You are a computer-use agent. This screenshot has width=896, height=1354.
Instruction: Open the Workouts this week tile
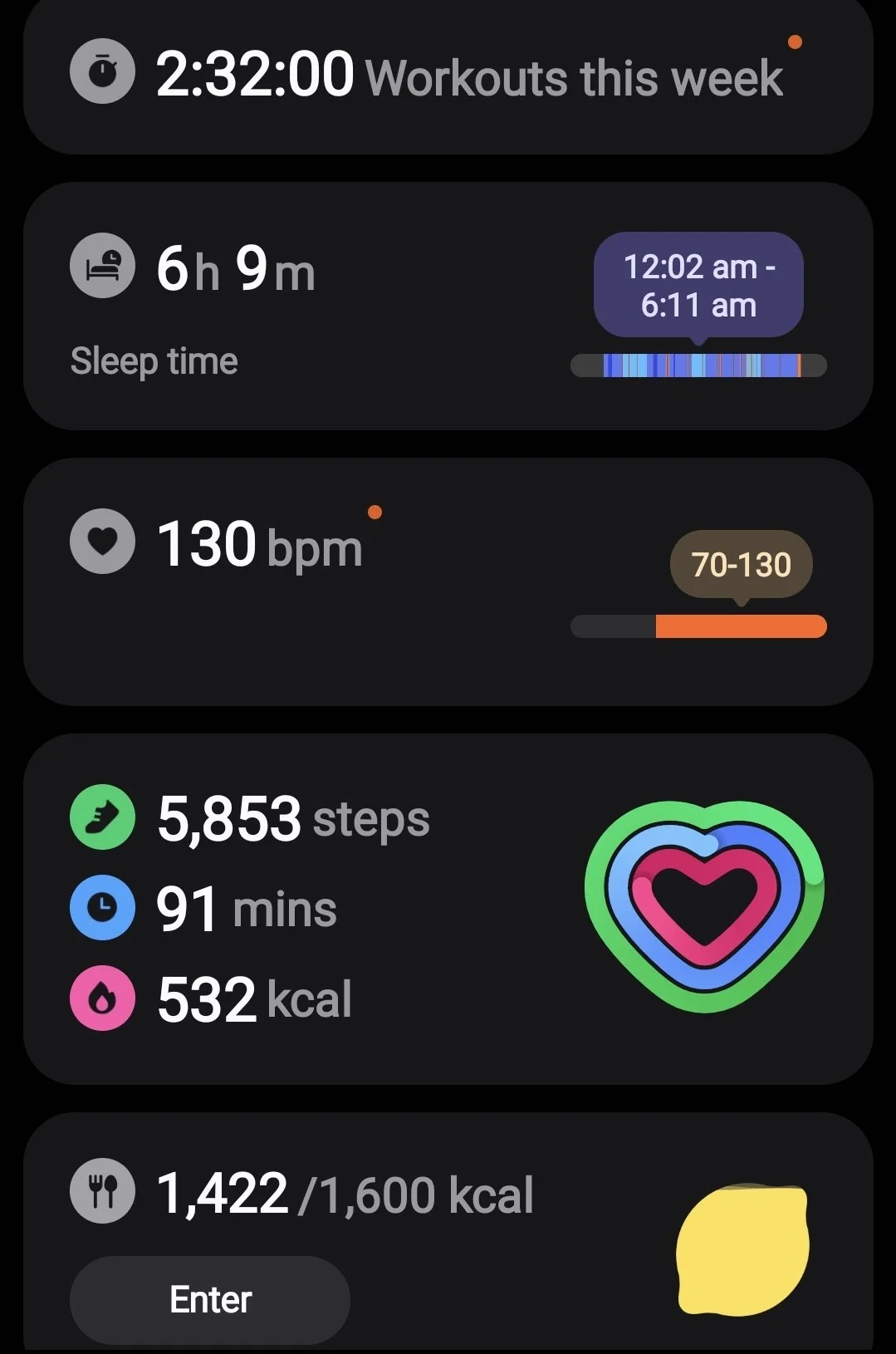click(x=448, y=76)
